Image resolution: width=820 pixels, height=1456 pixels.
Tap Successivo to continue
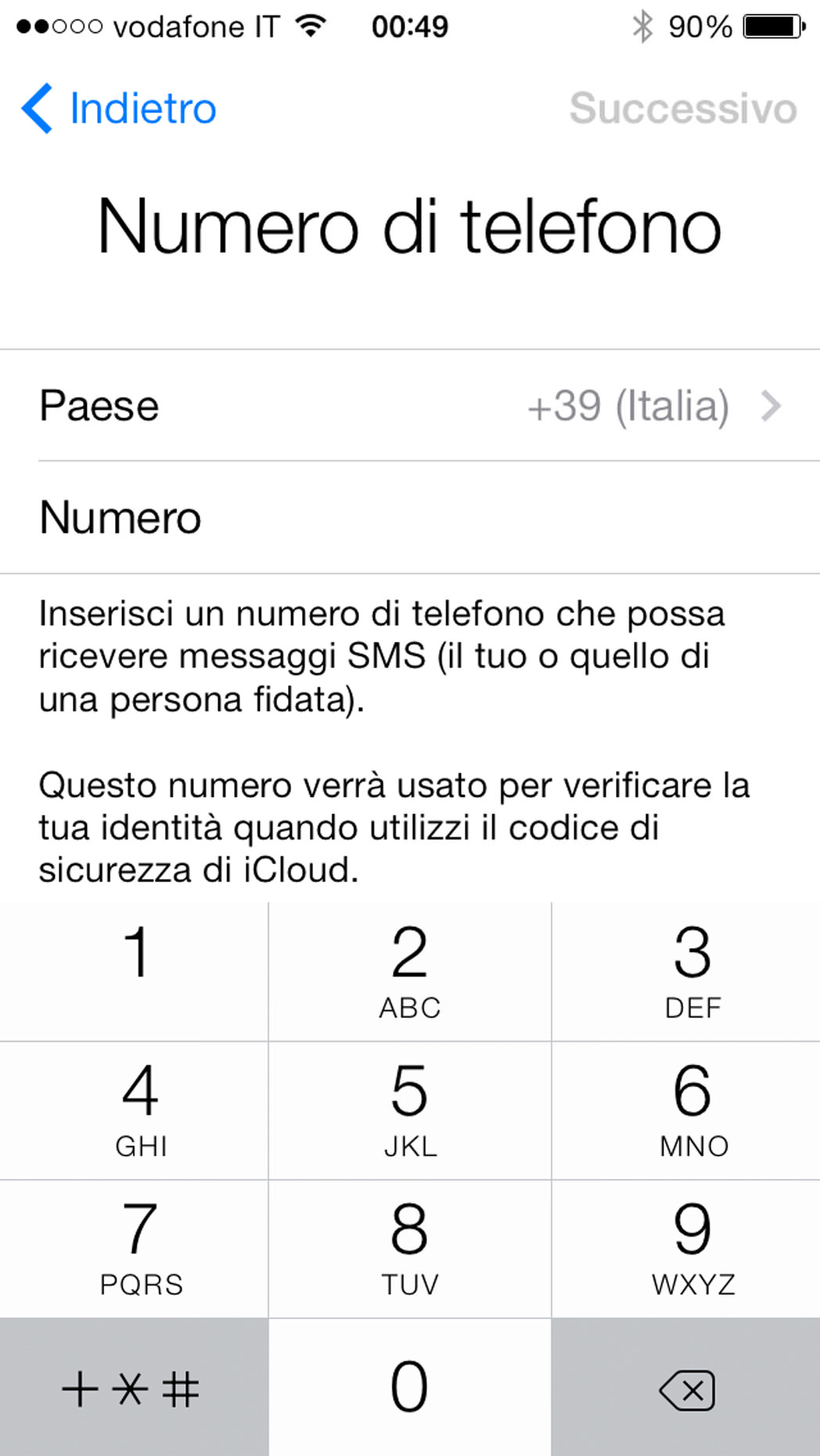point(682,108)
